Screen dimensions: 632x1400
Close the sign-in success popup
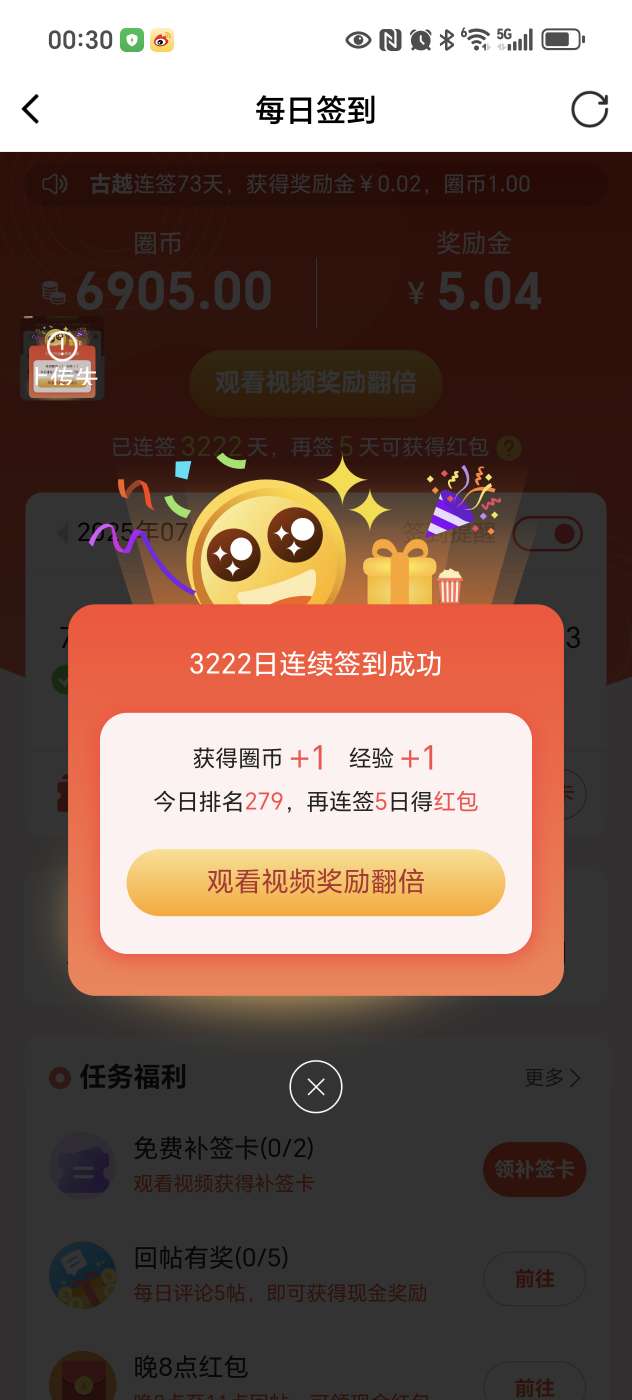(316, 1086)
